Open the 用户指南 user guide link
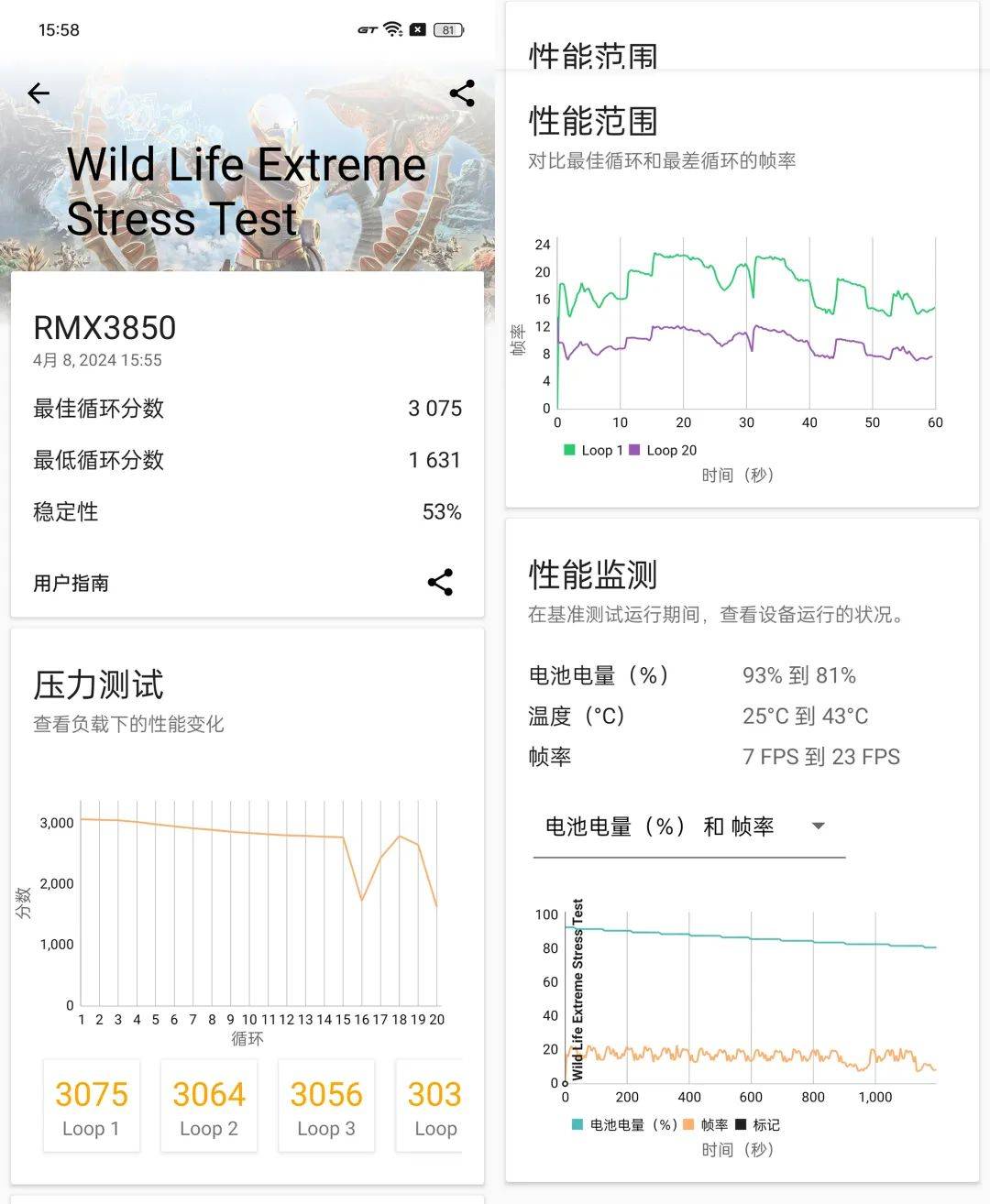 [x=70, y=583]
